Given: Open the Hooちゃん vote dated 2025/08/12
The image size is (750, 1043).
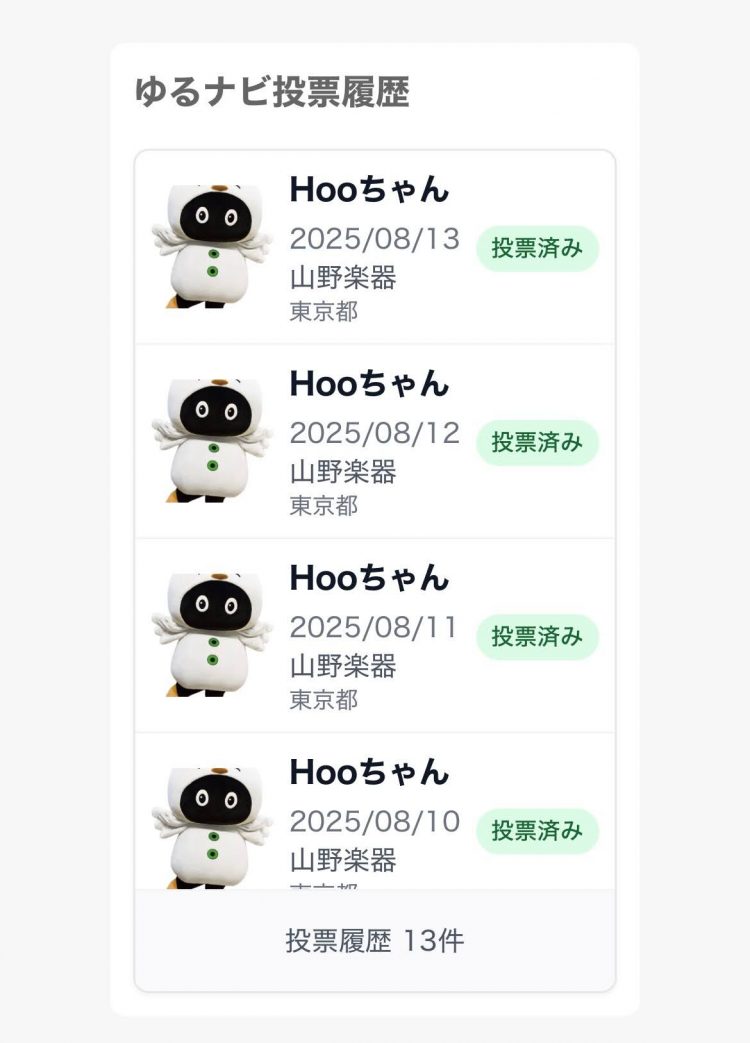Looking at the screenshot, I should click(374, 441).
